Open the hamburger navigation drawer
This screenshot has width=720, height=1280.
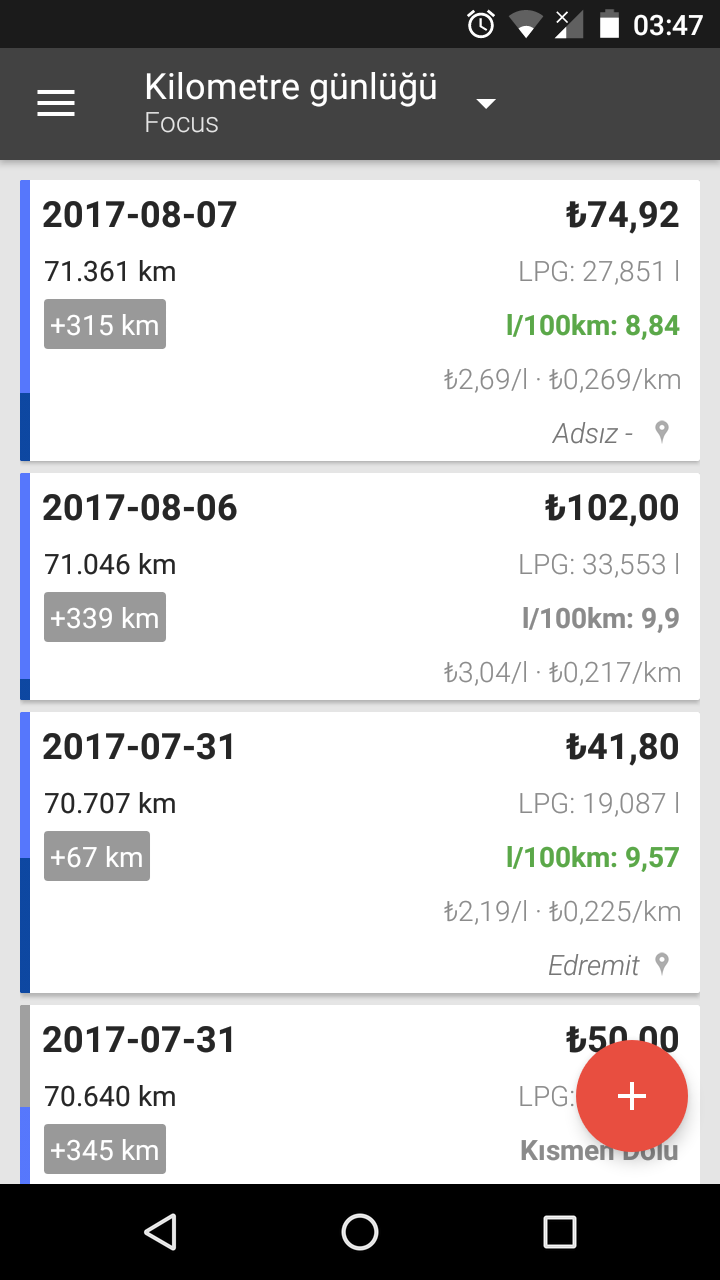[56, 104]
